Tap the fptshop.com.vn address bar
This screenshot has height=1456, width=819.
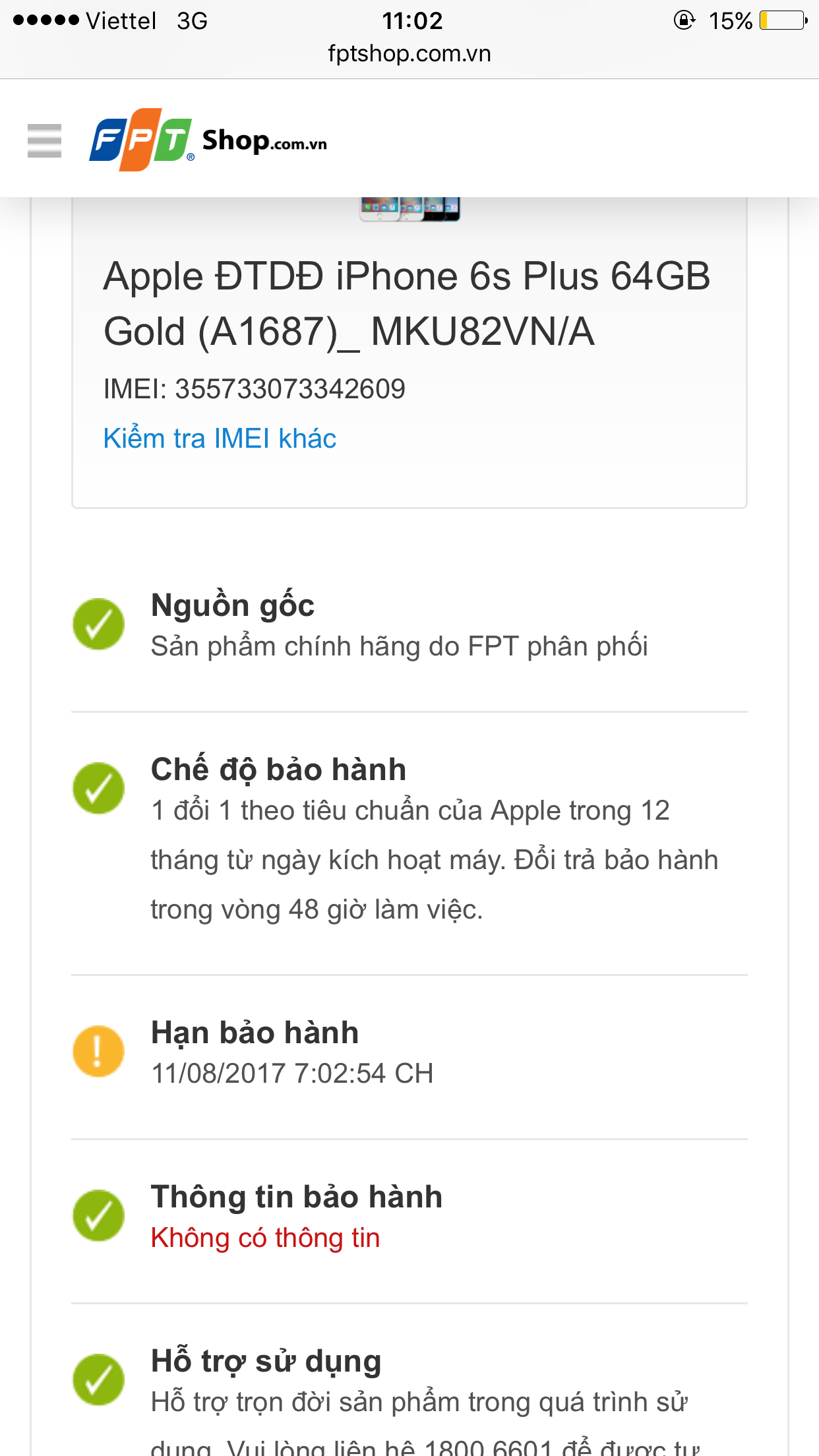[x=409, y=53]
